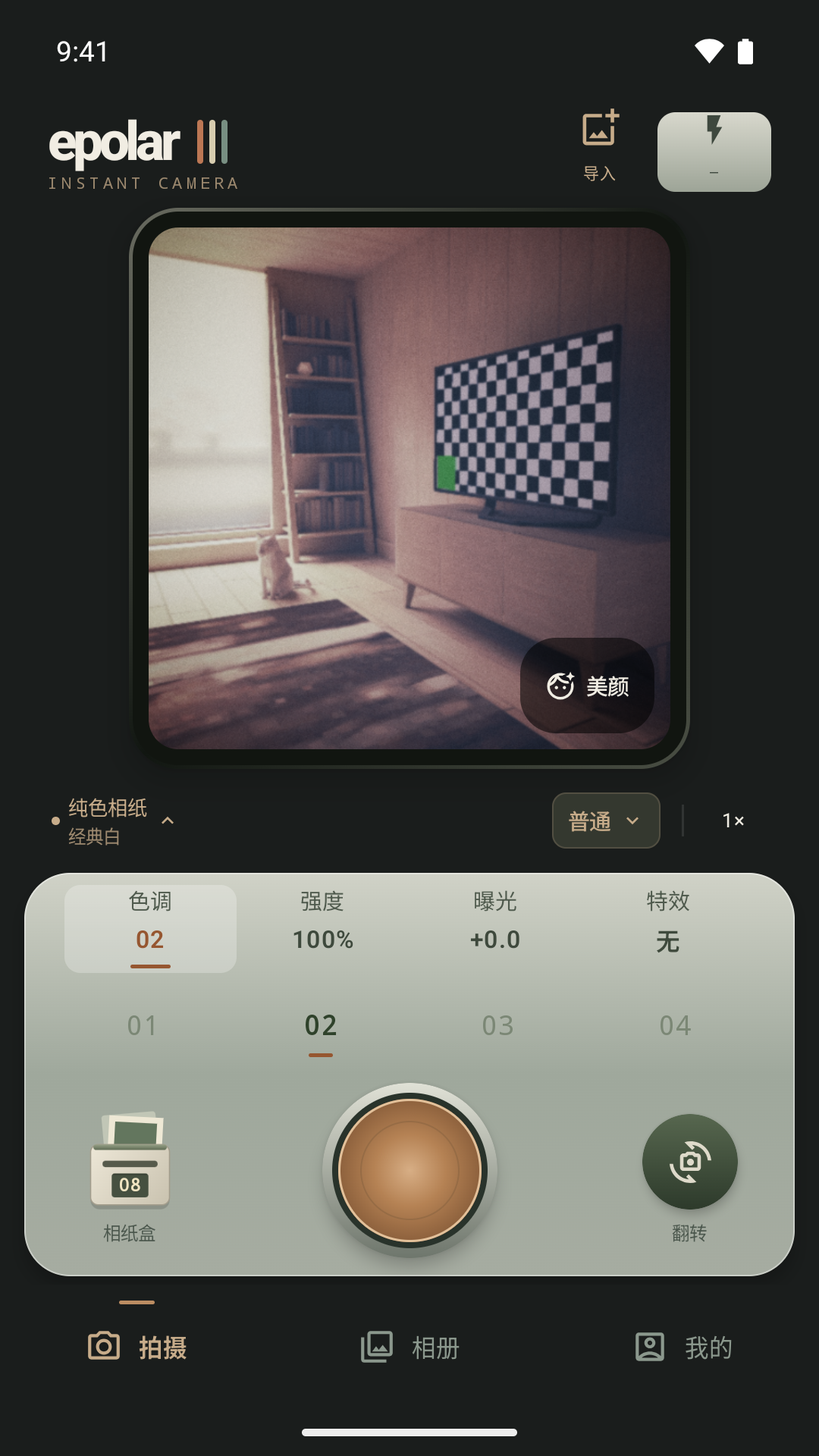Viewport: 819px width, 1456px height.
Task: Open the 美颜 beauty option
Action: coord(587,686)
